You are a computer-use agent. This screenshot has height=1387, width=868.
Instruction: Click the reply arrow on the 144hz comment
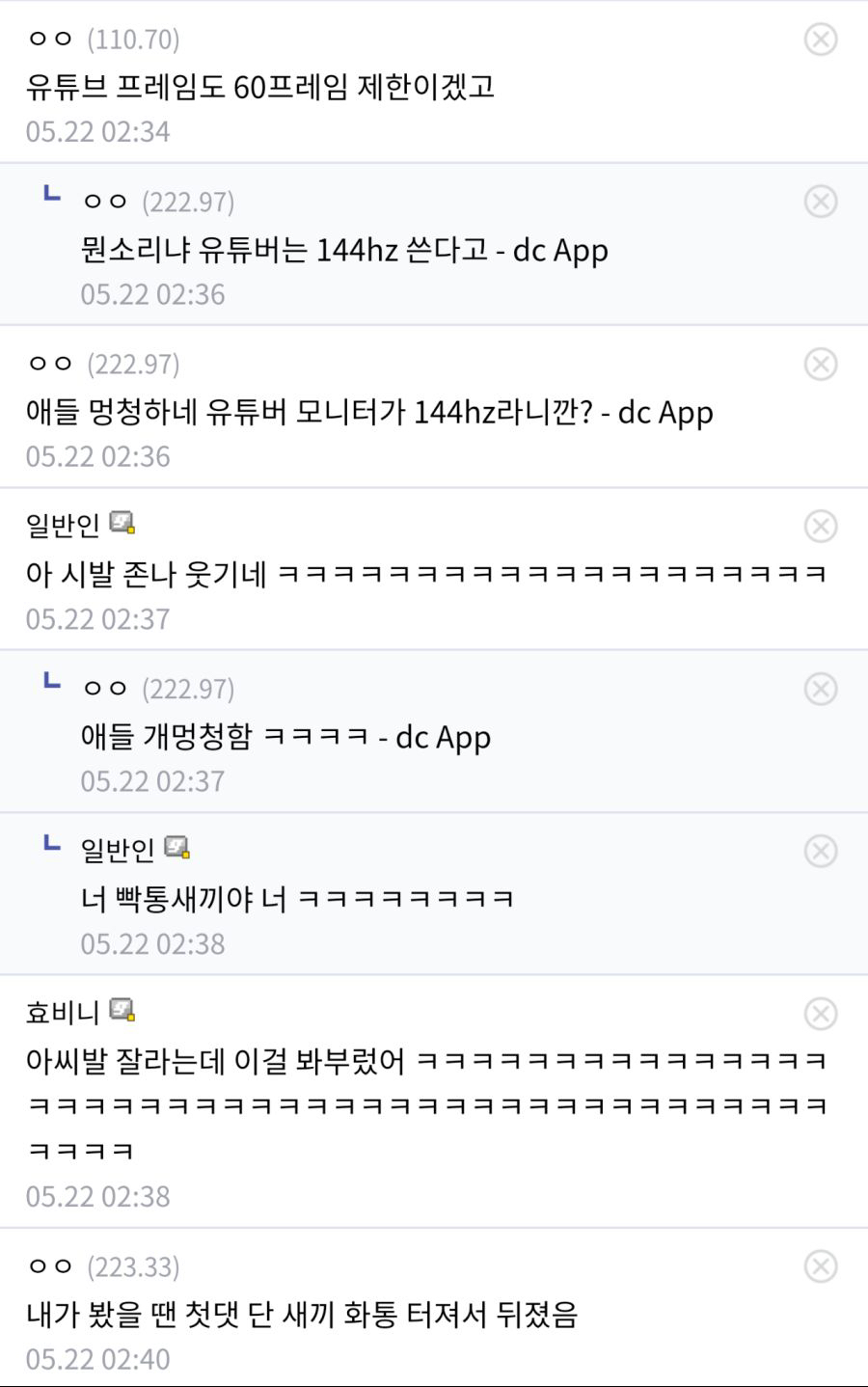pos(50,196)
